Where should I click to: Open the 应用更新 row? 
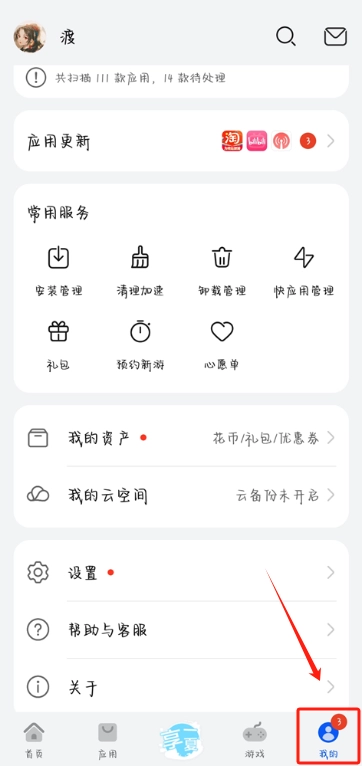(181, 141)
